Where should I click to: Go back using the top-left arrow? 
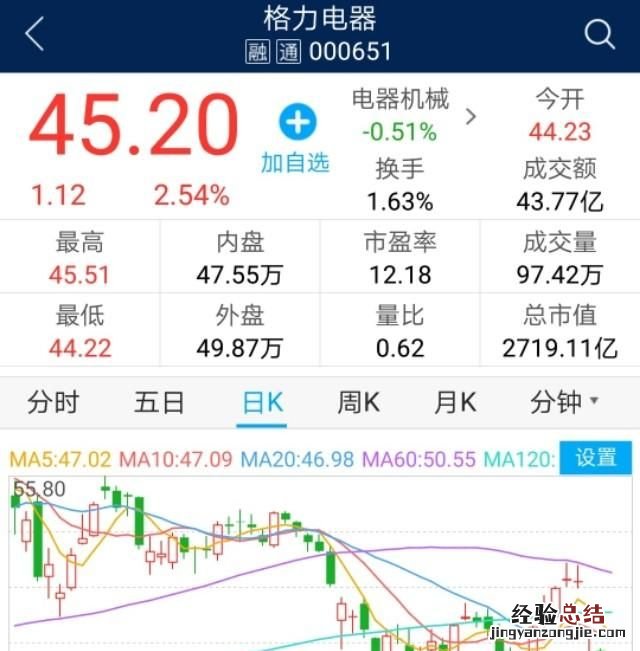[35, 35]
